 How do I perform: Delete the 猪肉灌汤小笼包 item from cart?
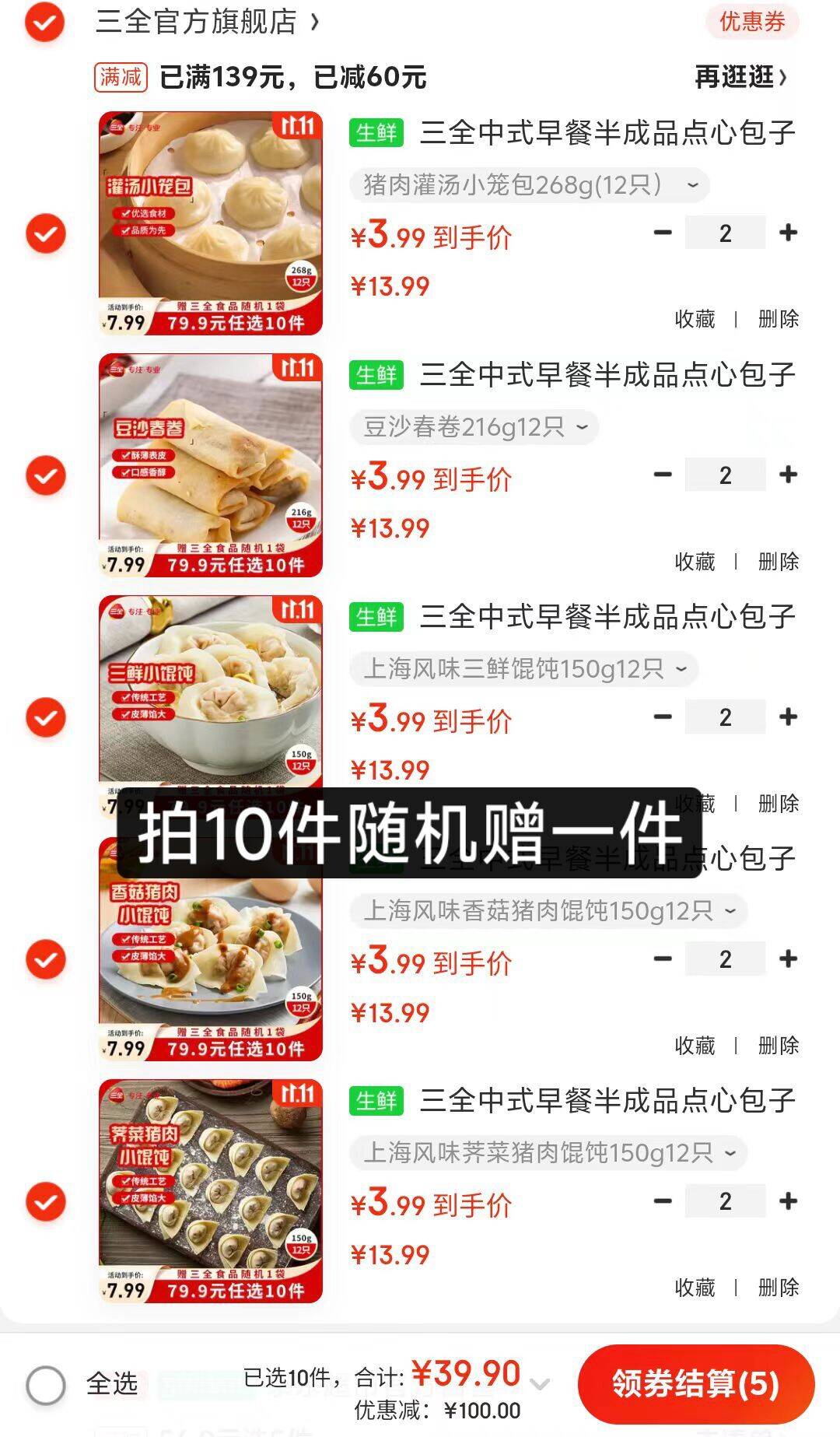coord(778,319)
